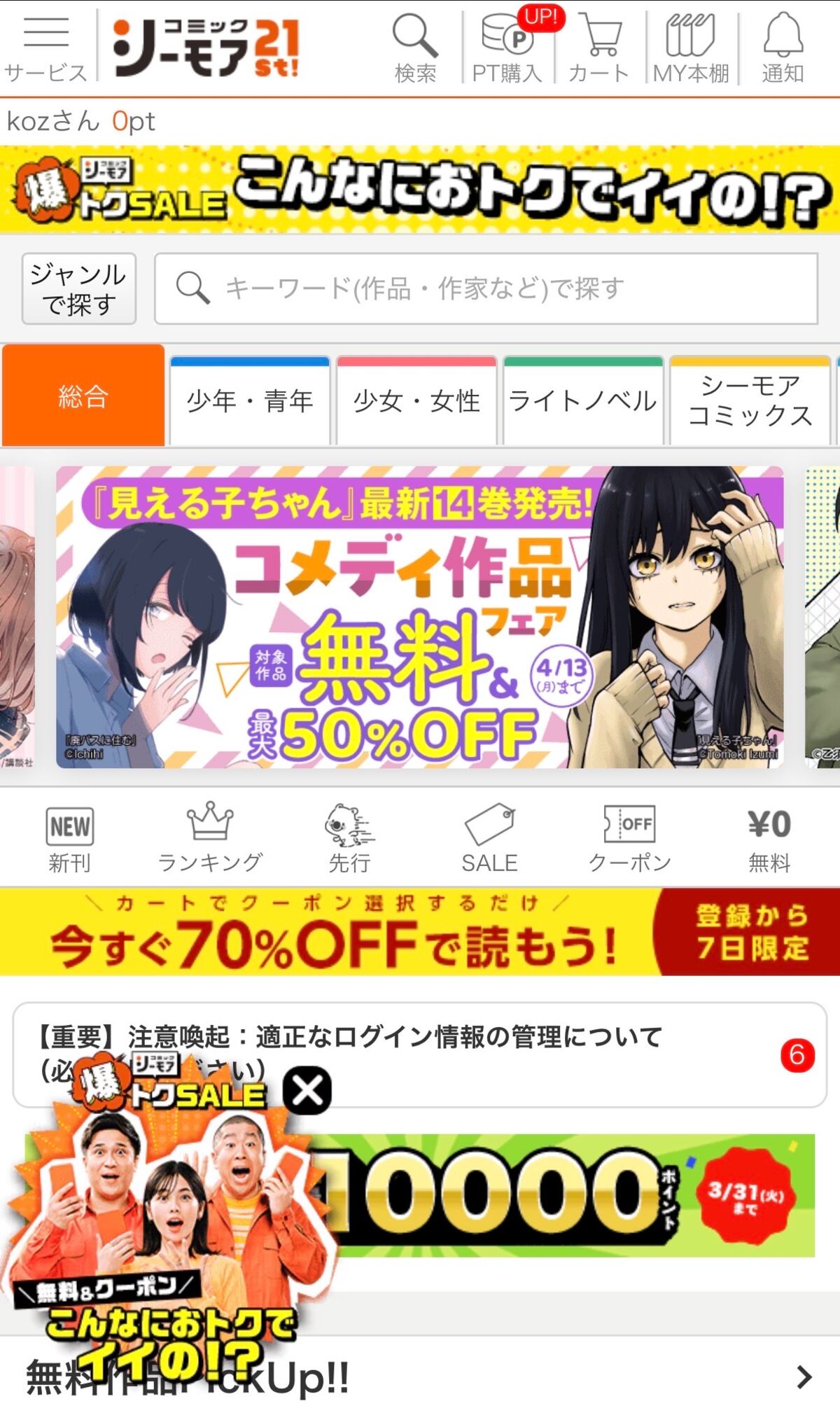
Task: Open コメディ作品フェア banner
Action: [420, 618]
